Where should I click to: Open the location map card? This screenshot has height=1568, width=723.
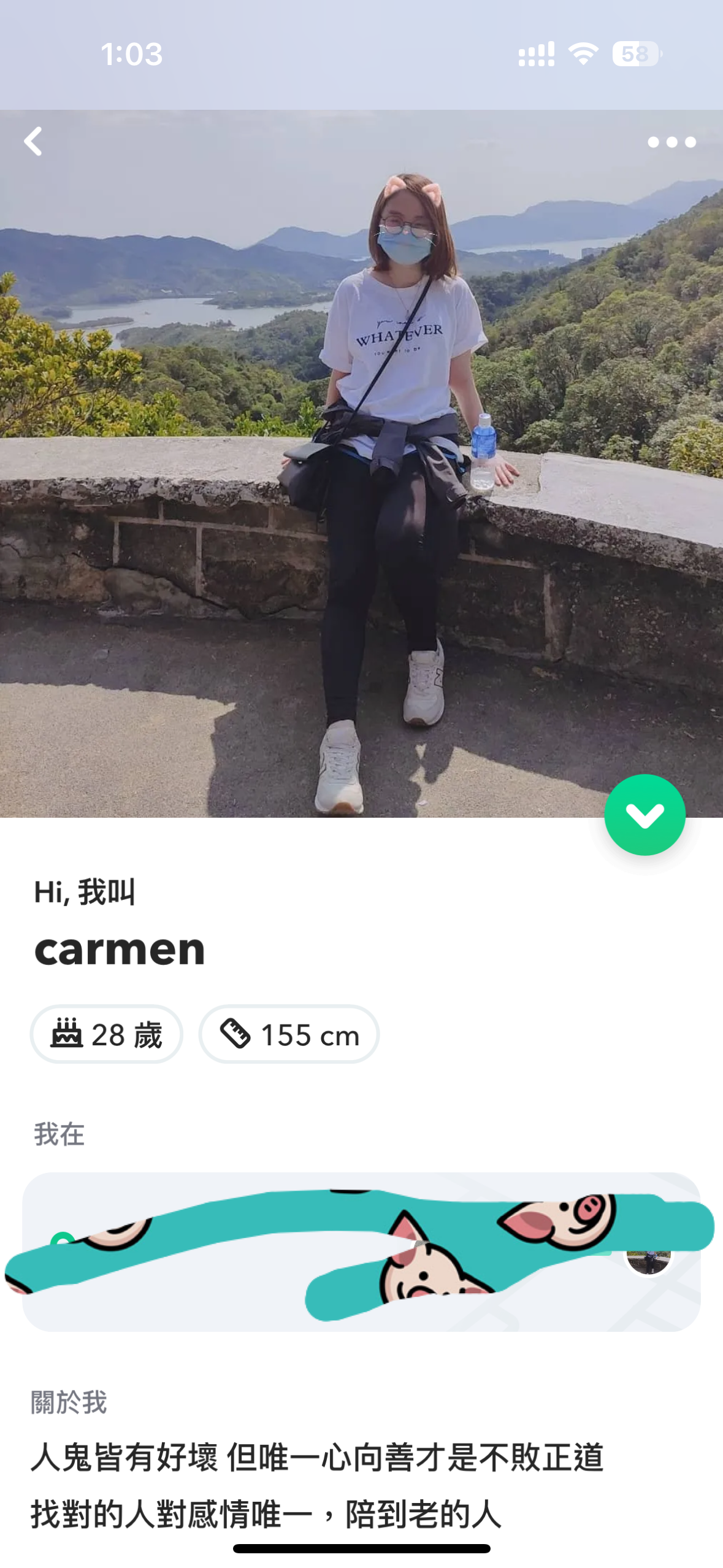361,1251
